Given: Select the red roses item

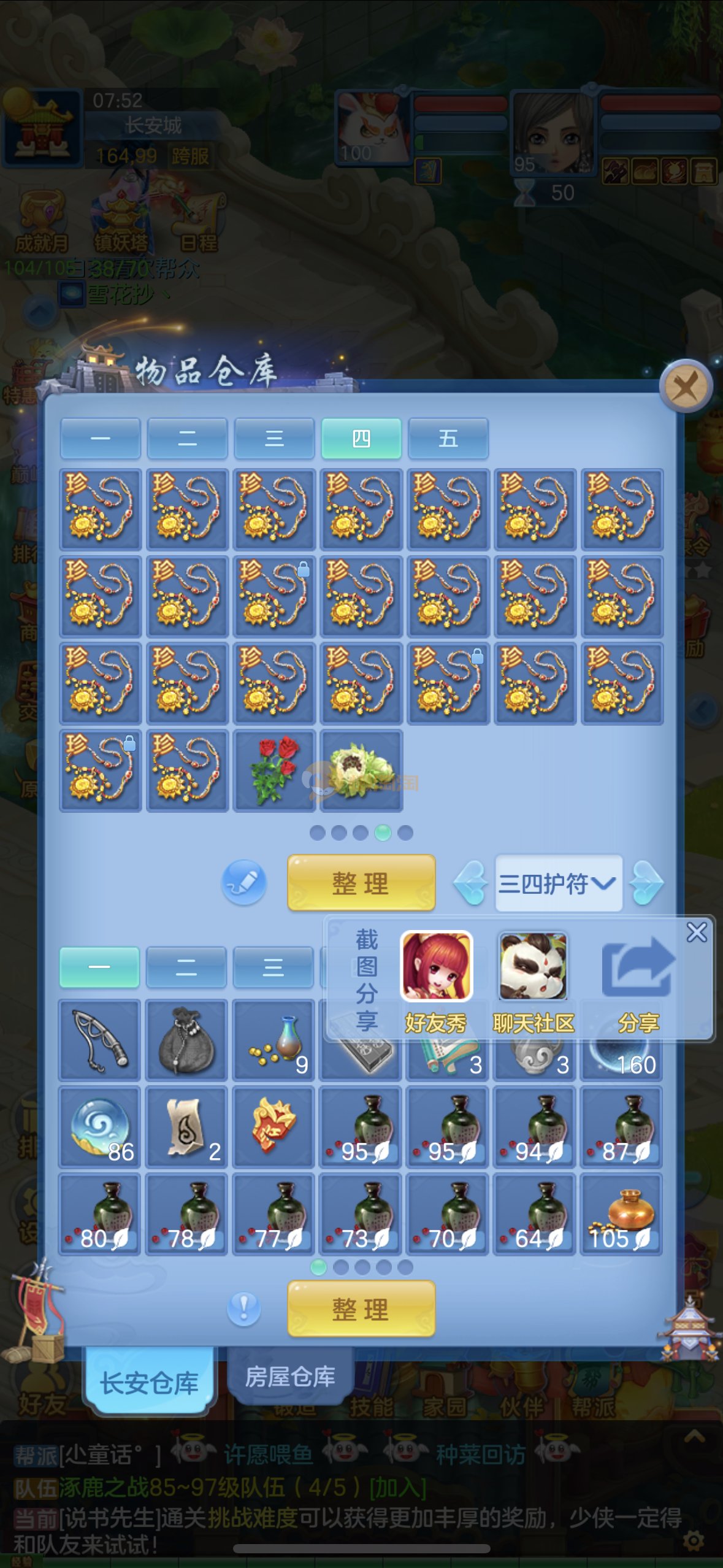Looking at the screenshot, I should (x=274, y=771).
